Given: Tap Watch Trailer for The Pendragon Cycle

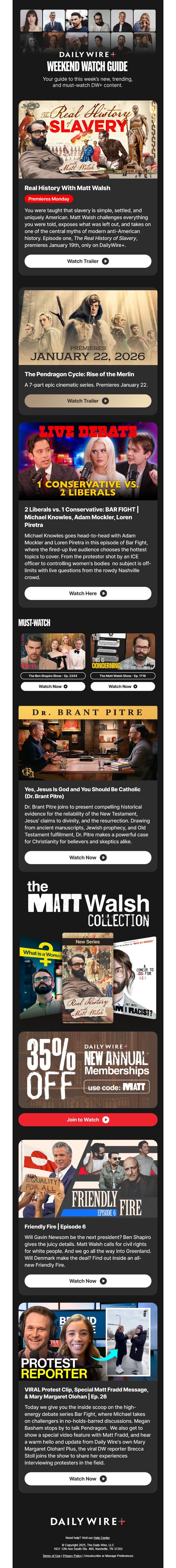Looking at the screenshot, I should click(x=88, y=400).
